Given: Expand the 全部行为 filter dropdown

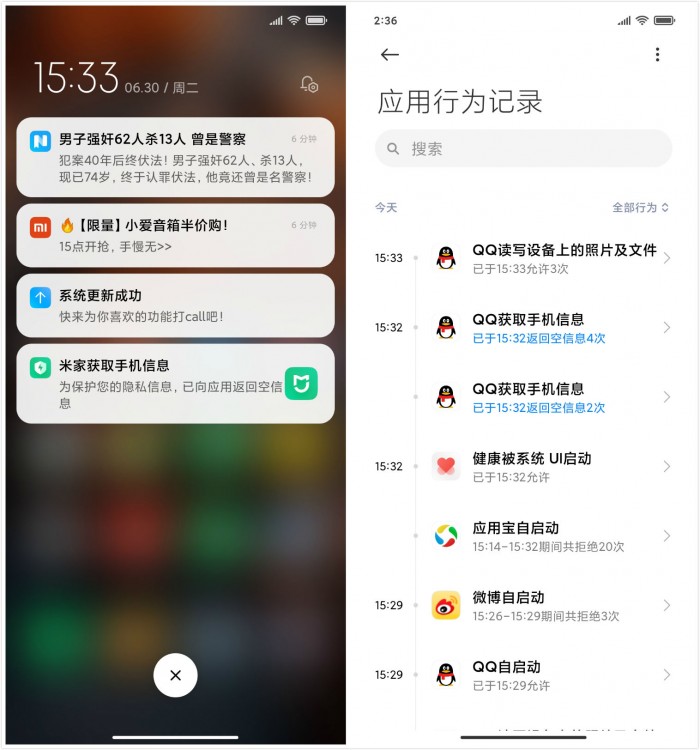Looking at the screenshot, I should click(x=640, y=208).
